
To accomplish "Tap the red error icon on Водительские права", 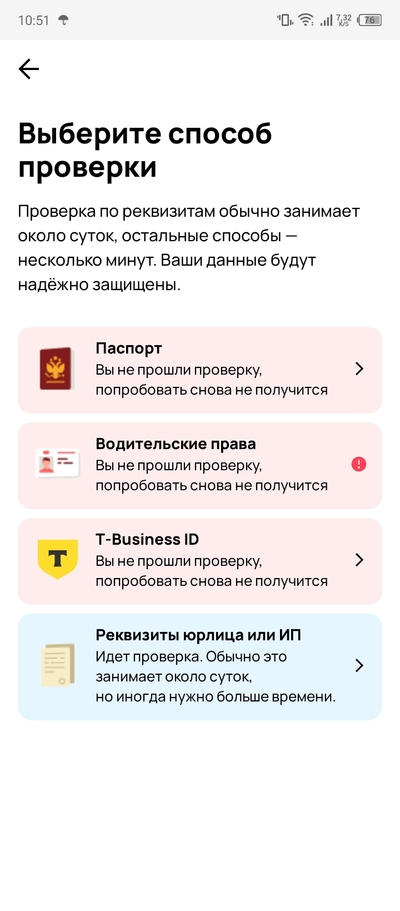I will click(359, 464).
